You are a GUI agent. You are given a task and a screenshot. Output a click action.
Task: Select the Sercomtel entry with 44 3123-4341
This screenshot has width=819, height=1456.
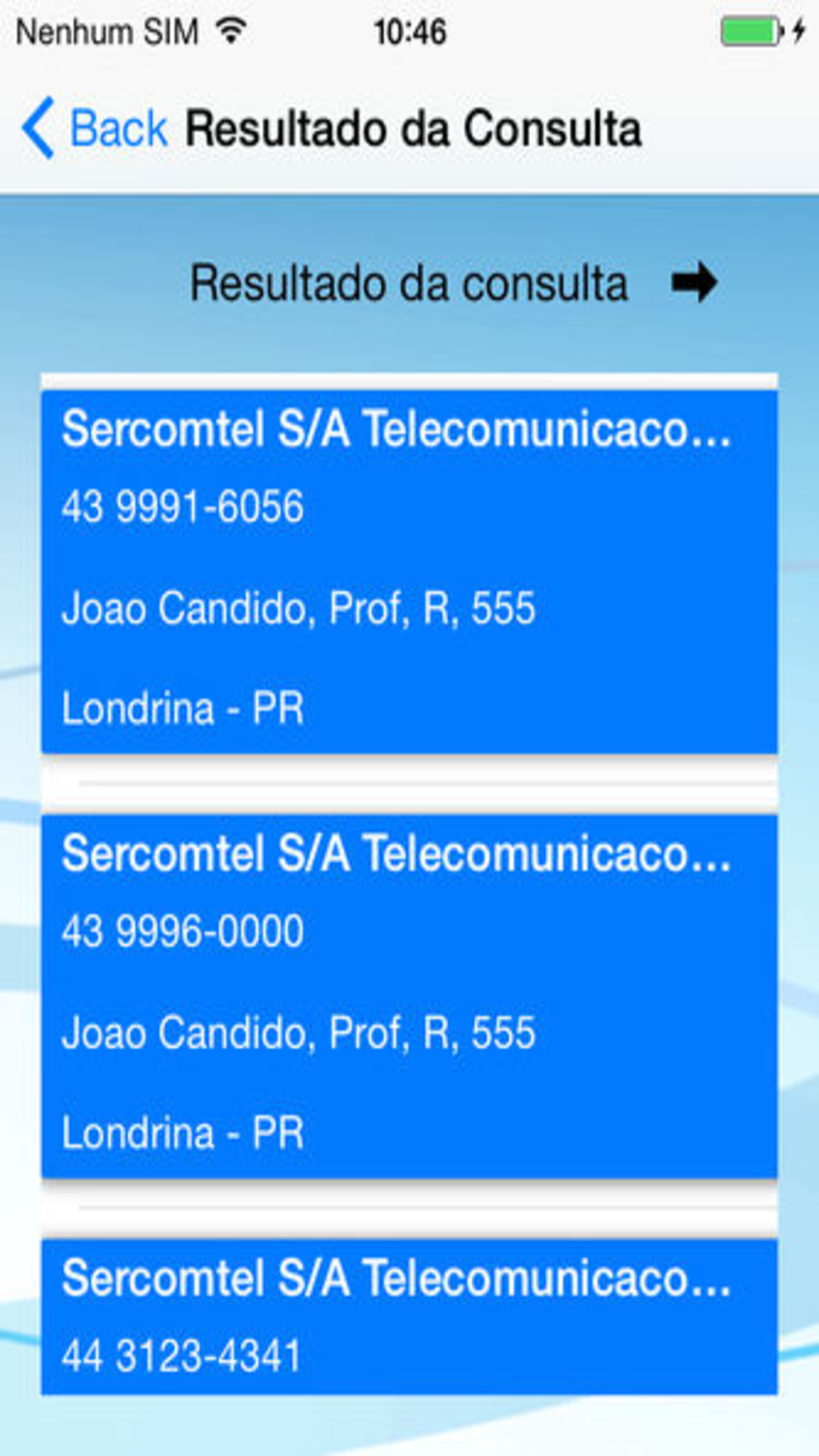(409, 1317)
